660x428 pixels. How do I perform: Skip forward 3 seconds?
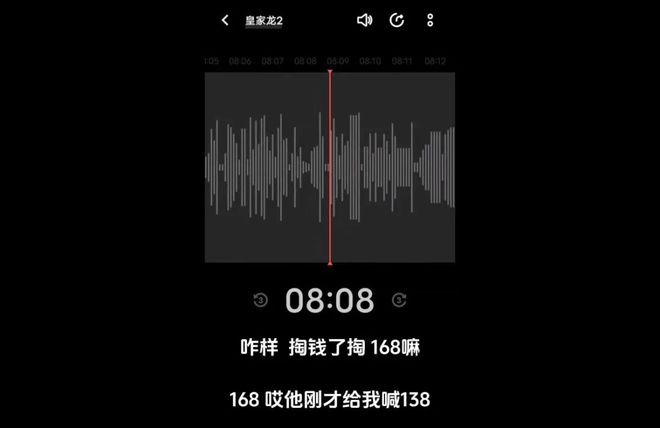(x=399, y=299)
